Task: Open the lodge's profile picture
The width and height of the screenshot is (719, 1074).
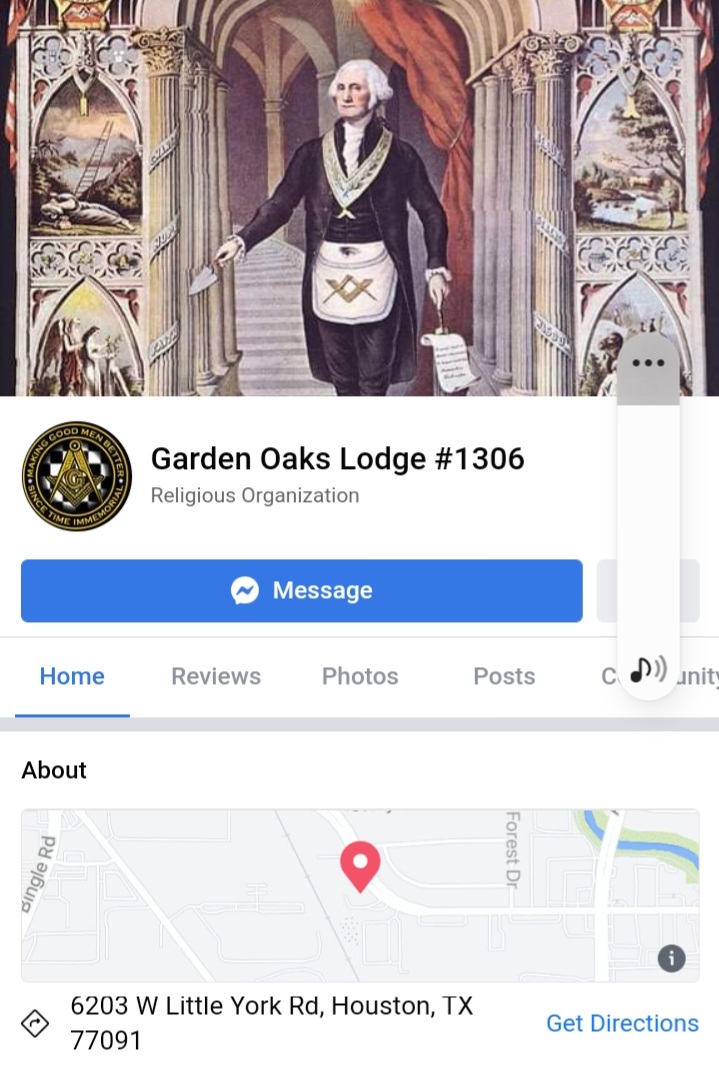Action: [77, 476]
